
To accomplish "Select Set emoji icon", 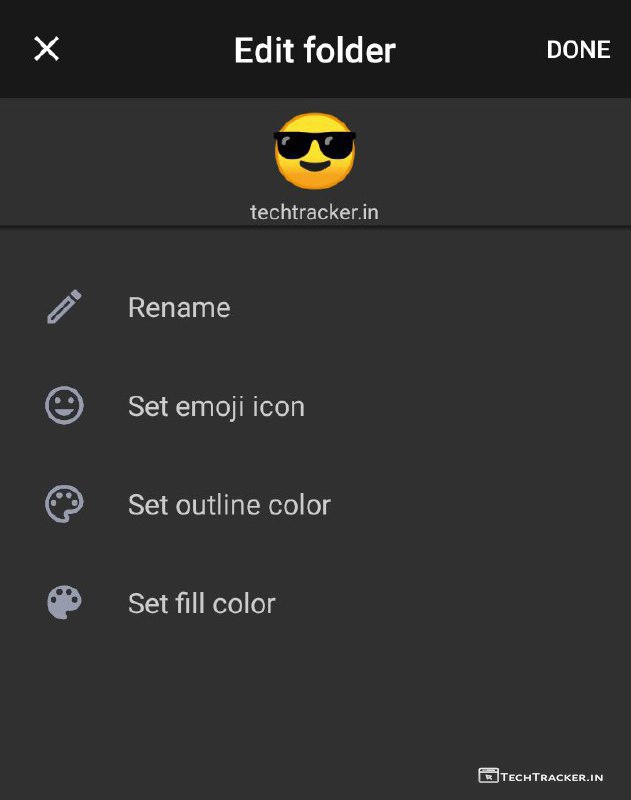I will (216, 406).
